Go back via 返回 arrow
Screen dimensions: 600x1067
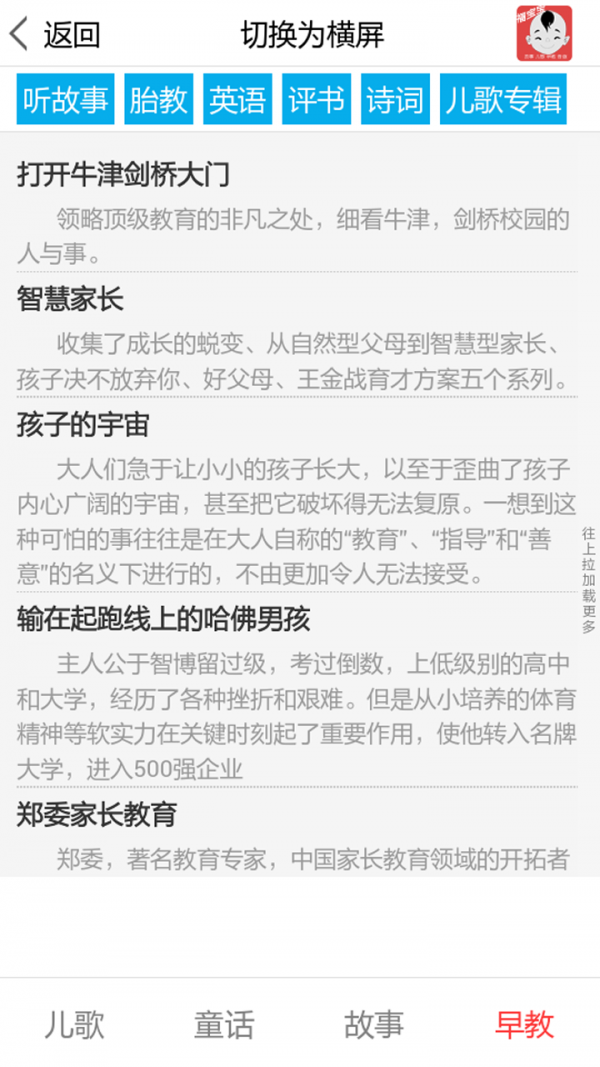[x=55, y=35]
